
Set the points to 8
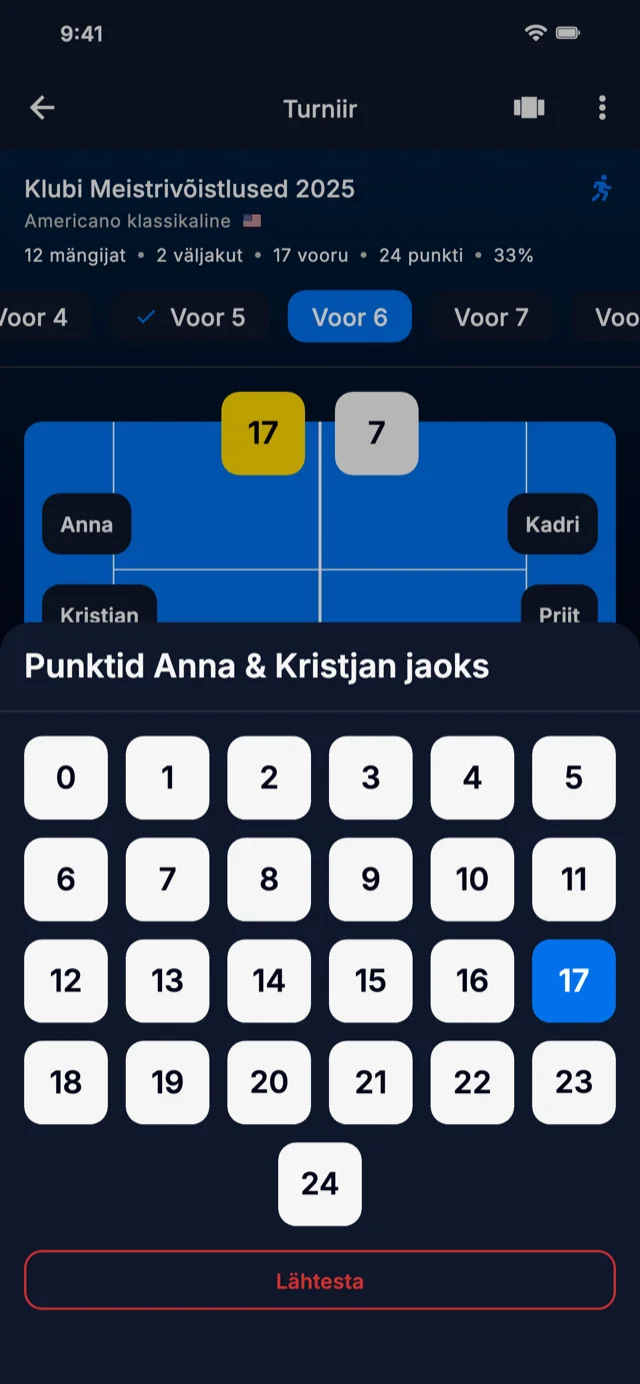pos(269,879)
